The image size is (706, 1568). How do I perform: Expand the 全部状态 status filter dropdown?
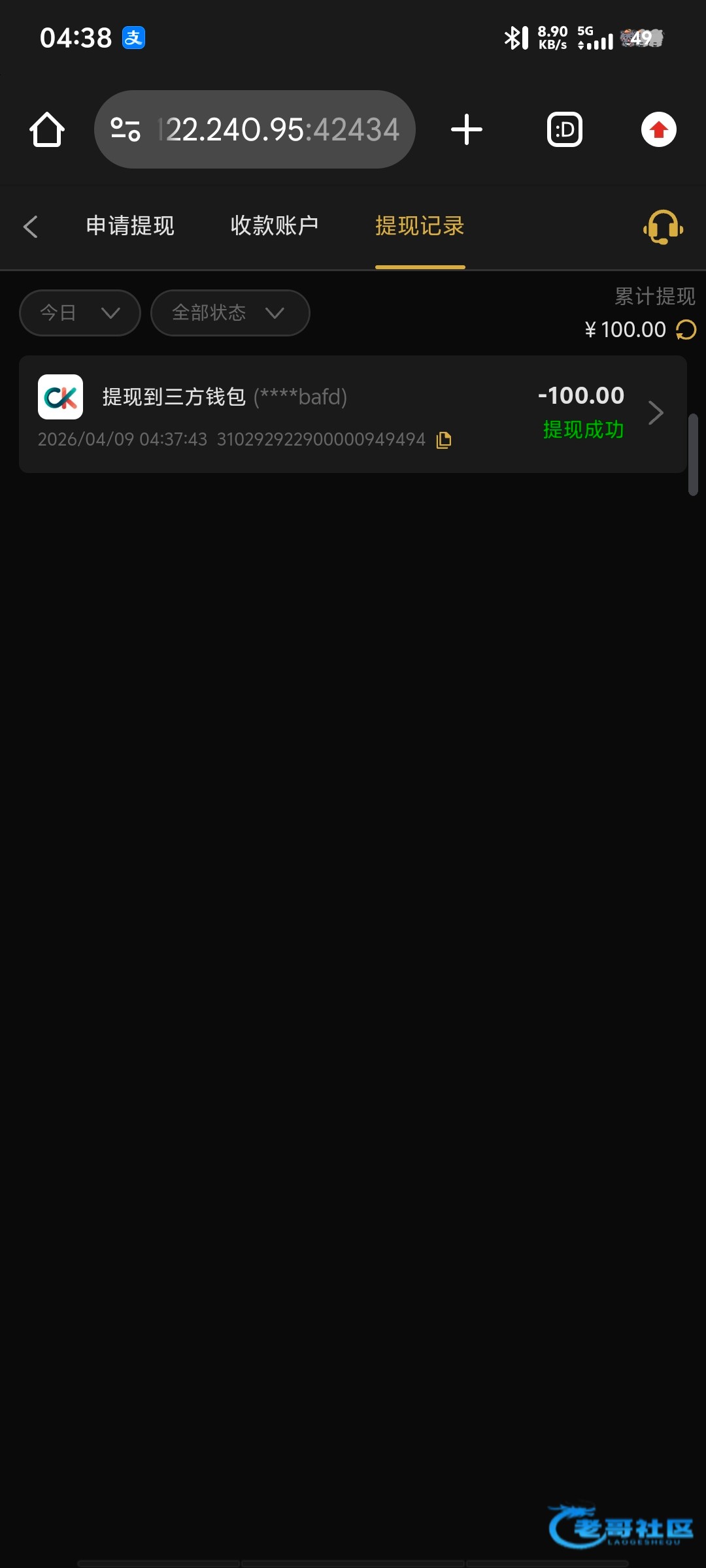(229, 313)
